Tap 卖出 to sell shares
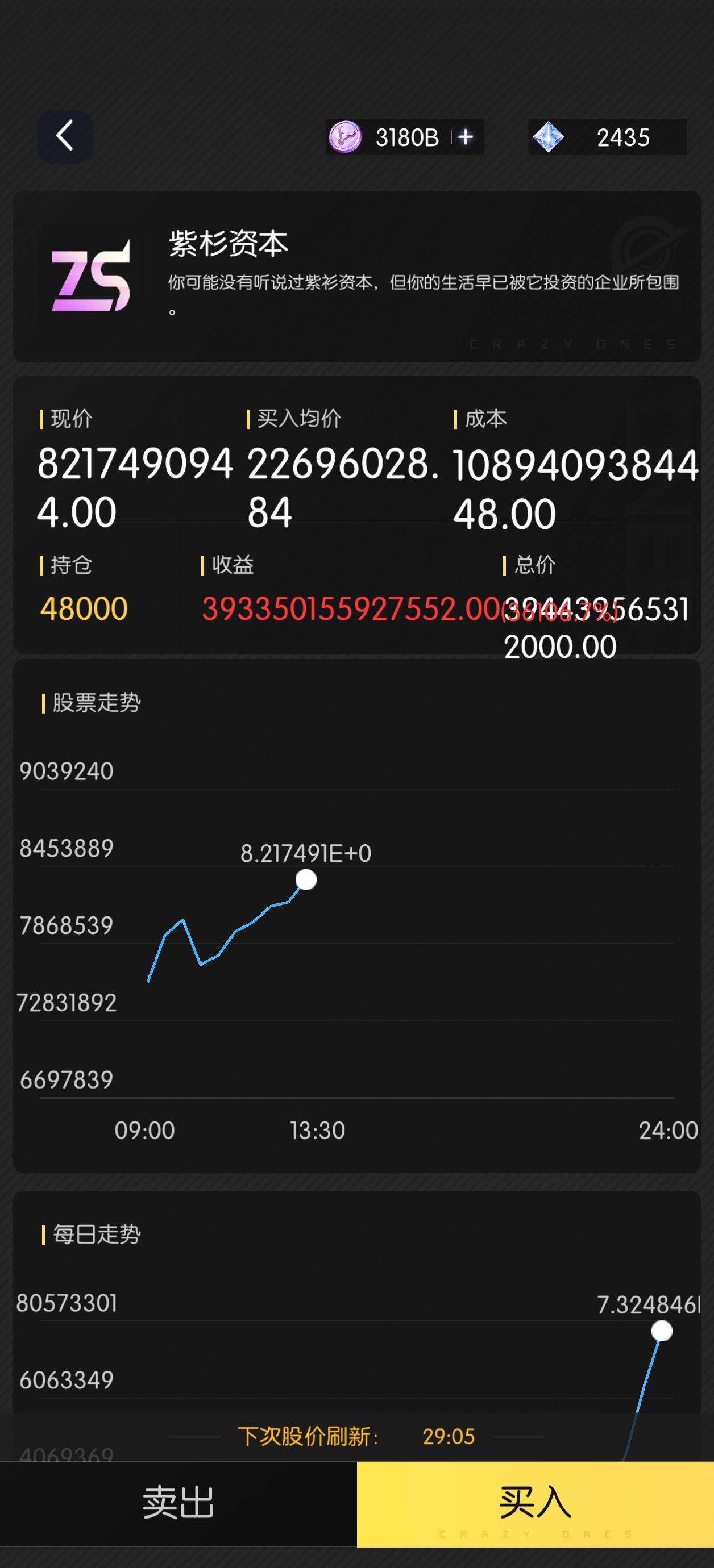Screen dimensions: 714x1568 178,1502
